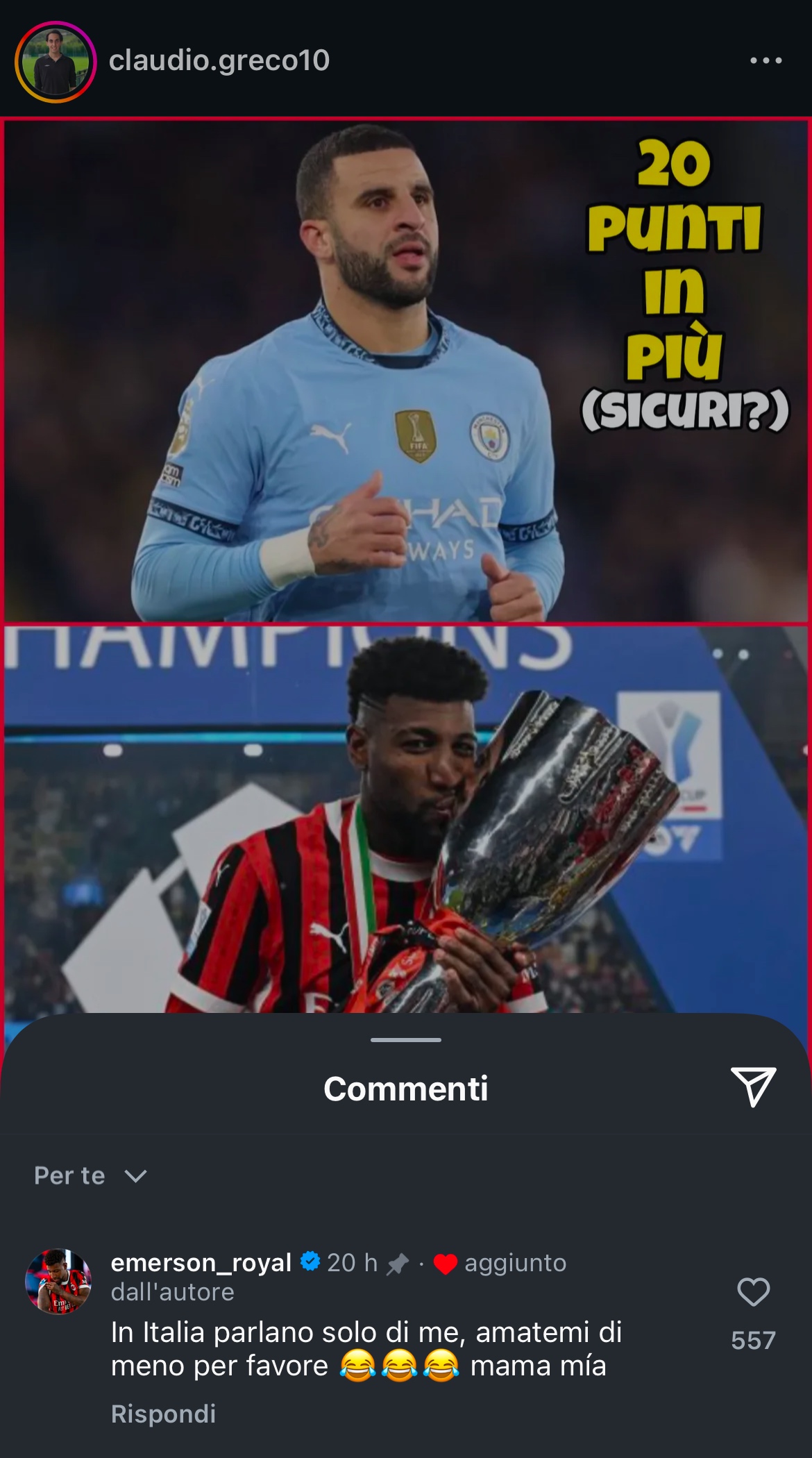Open the three-dot overflow menu

(x=766, y=60)
